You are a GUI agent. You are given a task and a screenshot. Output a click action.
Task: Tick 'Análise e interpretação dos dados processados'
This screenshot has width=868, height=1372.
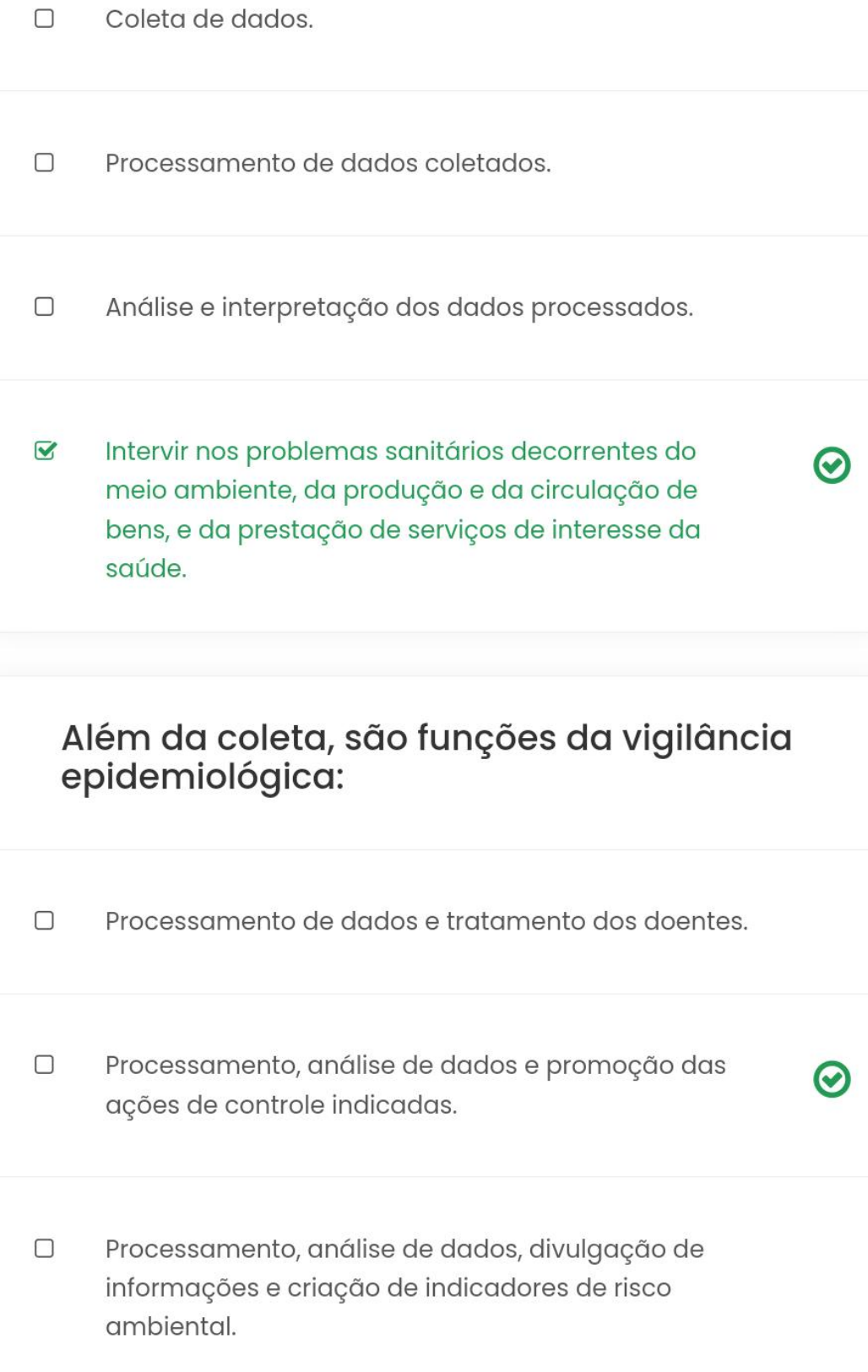point(44,306)
